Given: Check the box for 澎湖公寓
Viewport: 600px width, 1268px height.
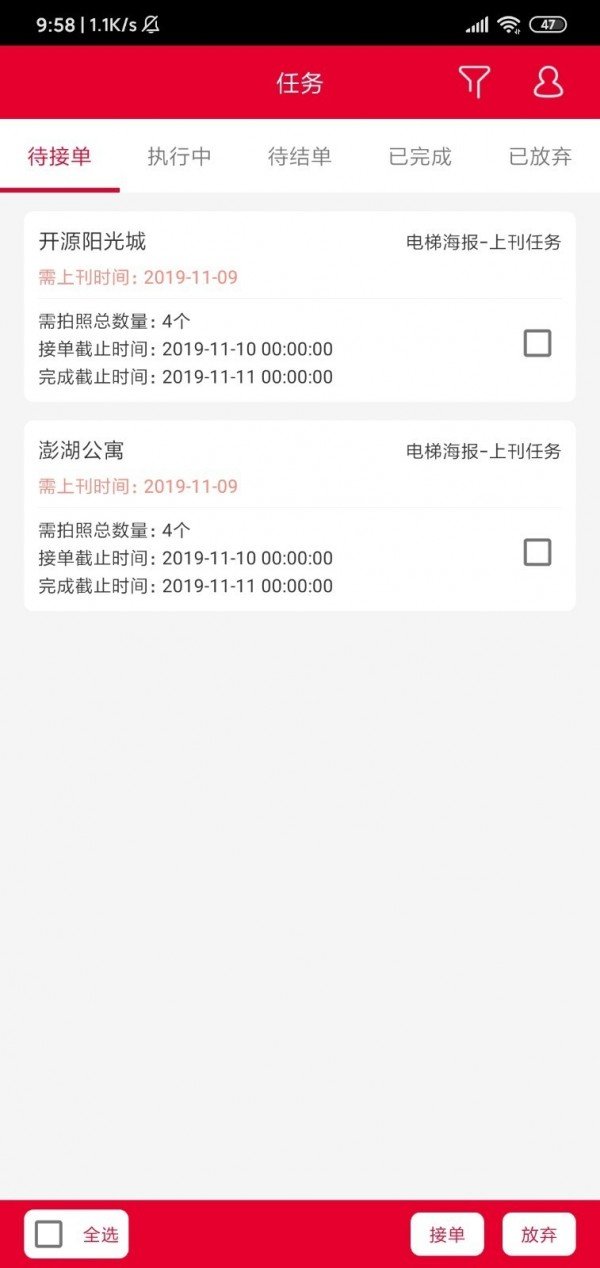Looking at the screenshot, I should coord(538,553).
